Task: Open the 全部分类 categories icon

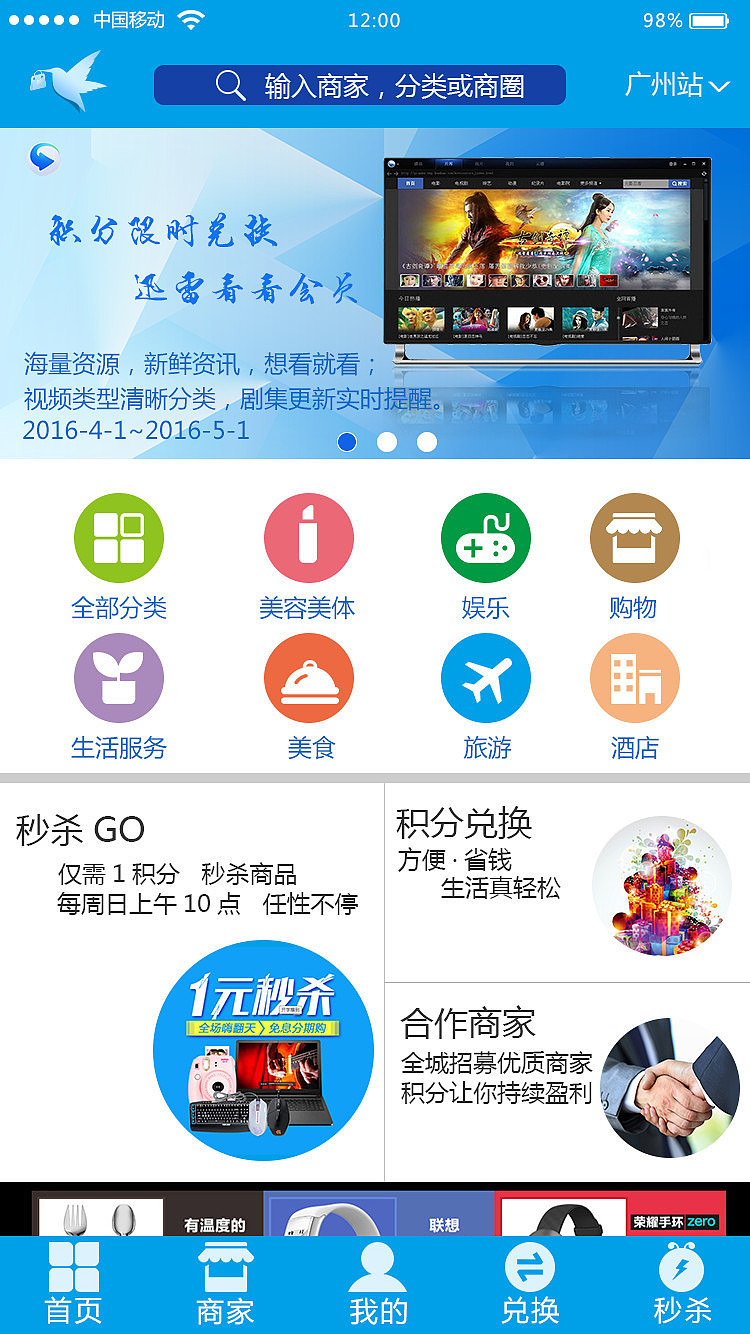Action: (x=119, y=536)
